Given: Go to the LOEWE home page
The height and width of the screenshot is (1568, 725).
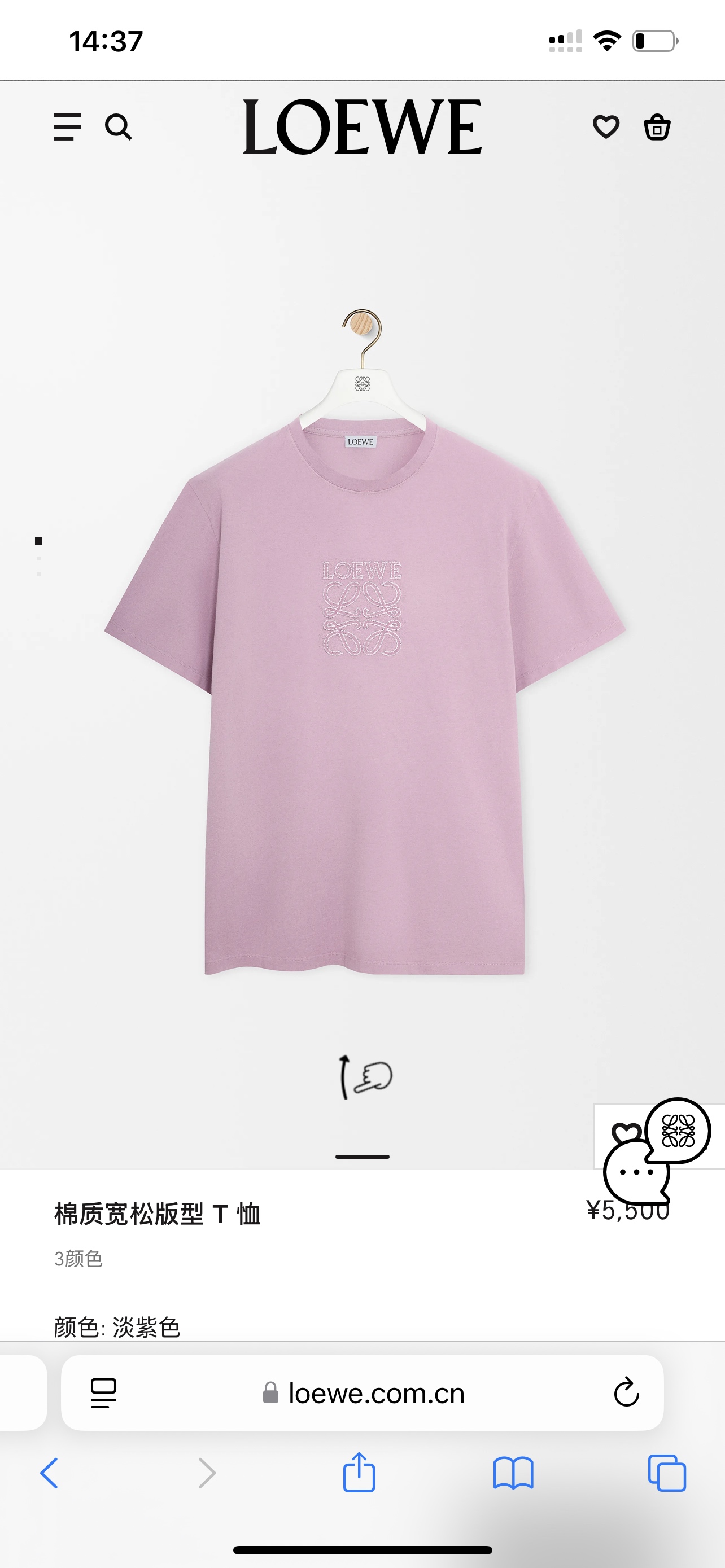Looking at the screenshot, I should pyautogui.click(x=362, y=126).
